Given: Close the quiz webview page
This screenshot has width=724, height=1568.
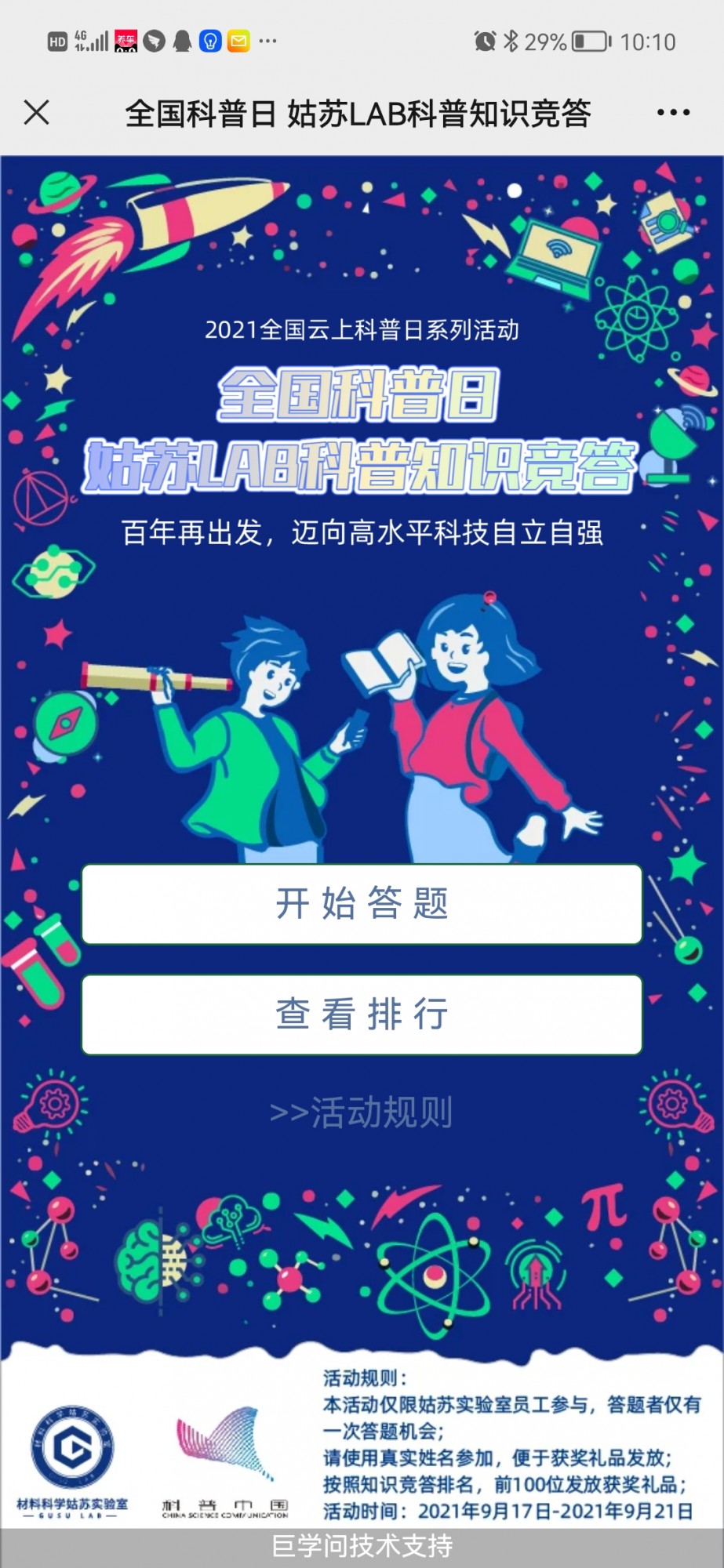Looking at the screenshot, I should pyautogui.click(x=37, y=113).
